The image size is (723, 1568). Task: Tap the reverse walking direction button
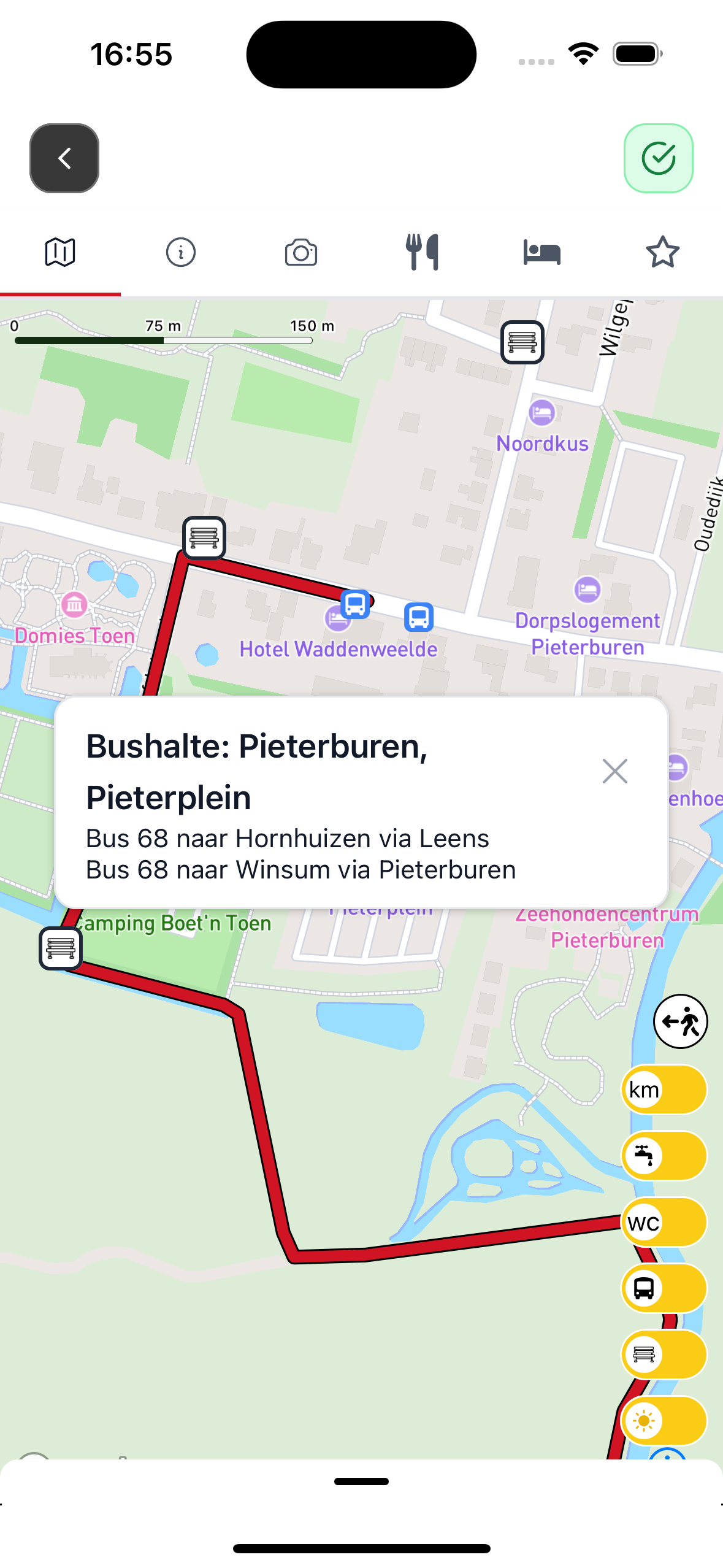click(x=680, y=1021)
